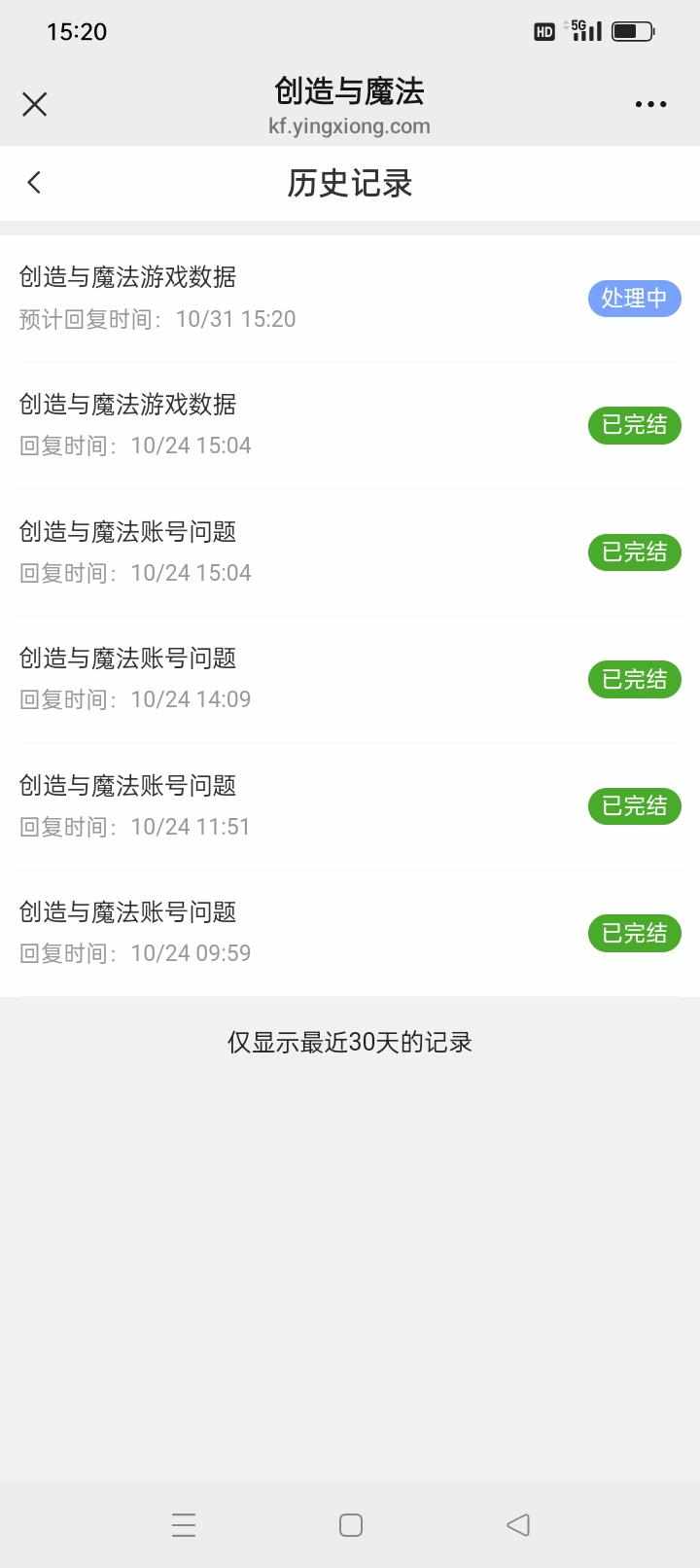View 账号问题 record replied 10/24 11:51

(x=350, y=805)
